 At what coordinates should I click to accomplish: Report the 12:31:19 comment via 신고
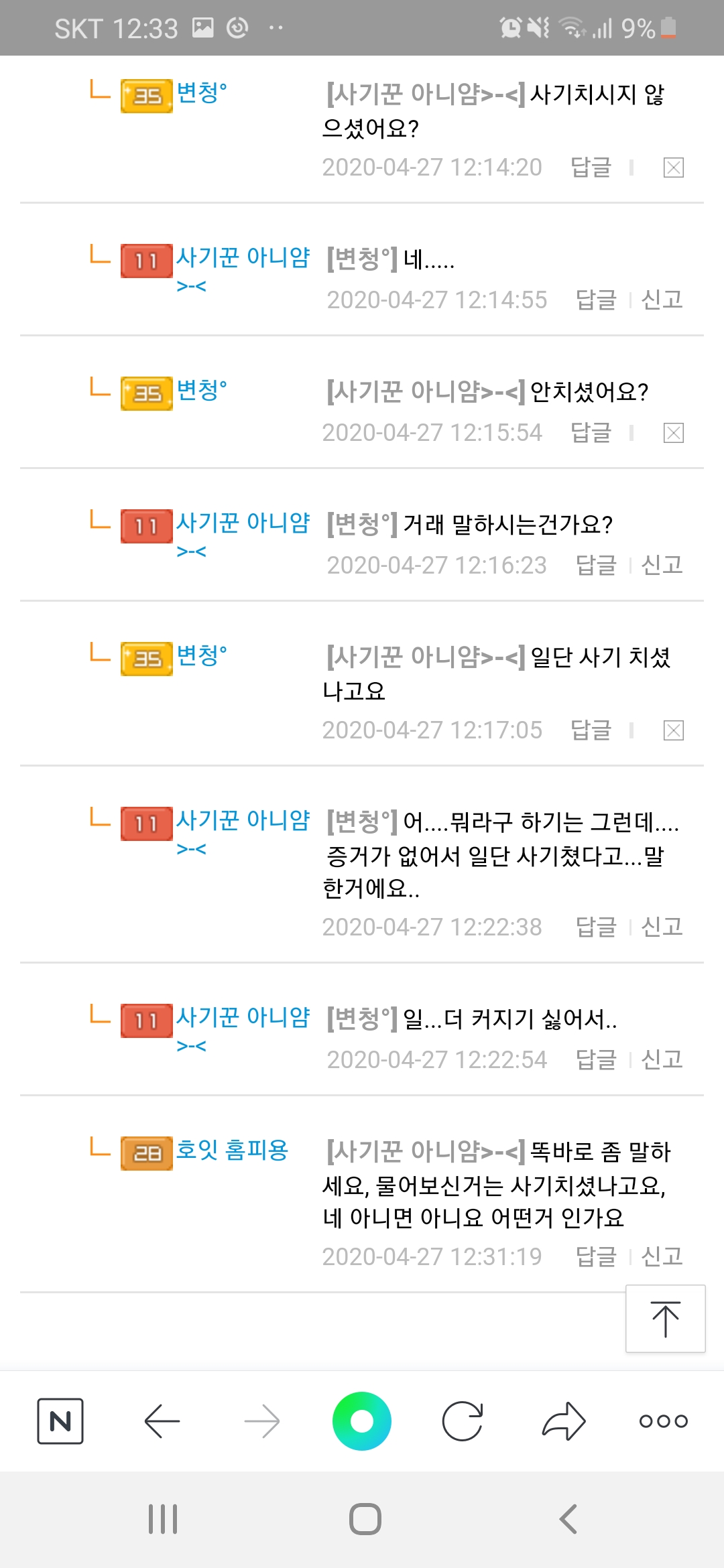tap(662, 1256)
